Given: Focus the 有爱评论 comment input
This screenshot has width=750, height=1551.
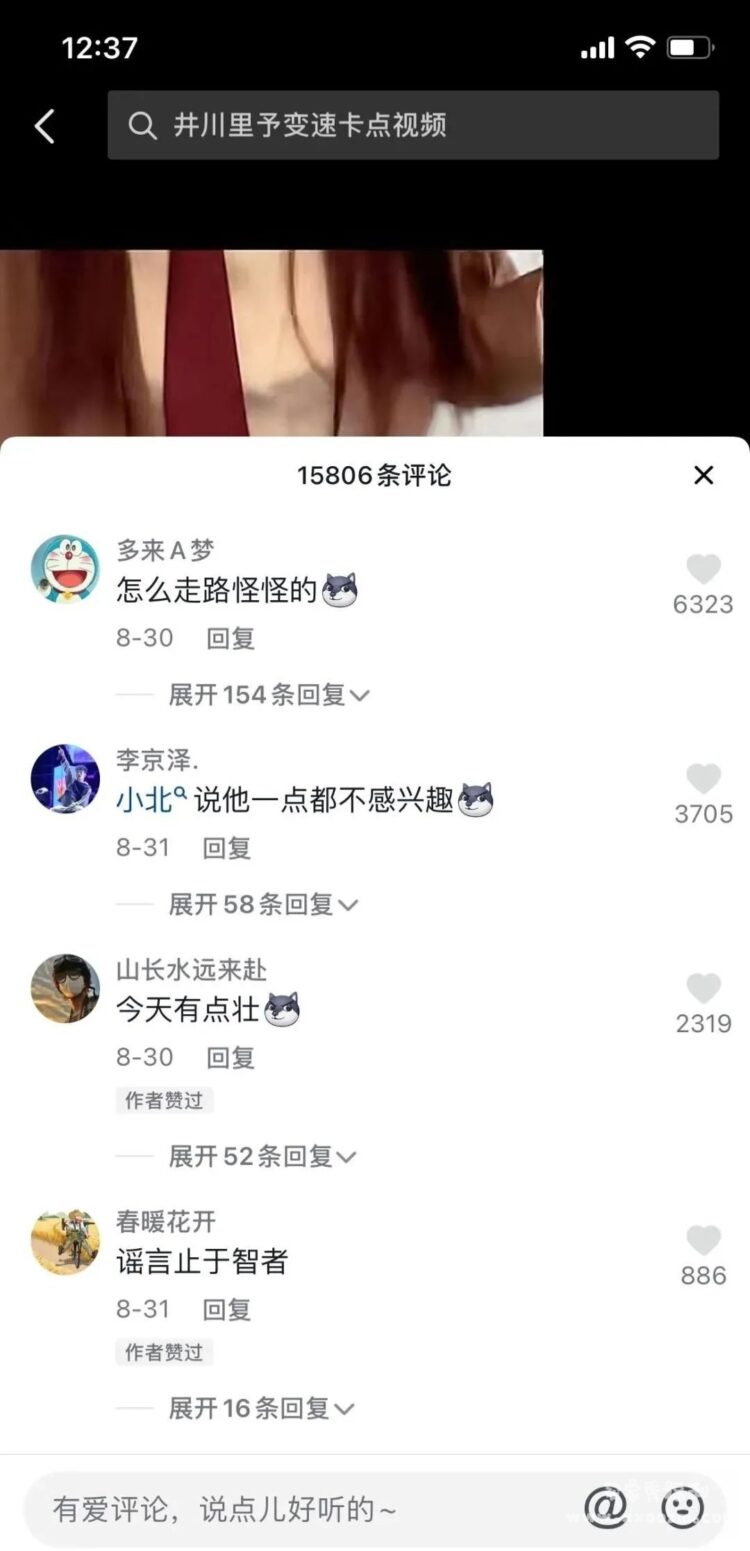Looking at the screenshot, I should point(300,1509).
